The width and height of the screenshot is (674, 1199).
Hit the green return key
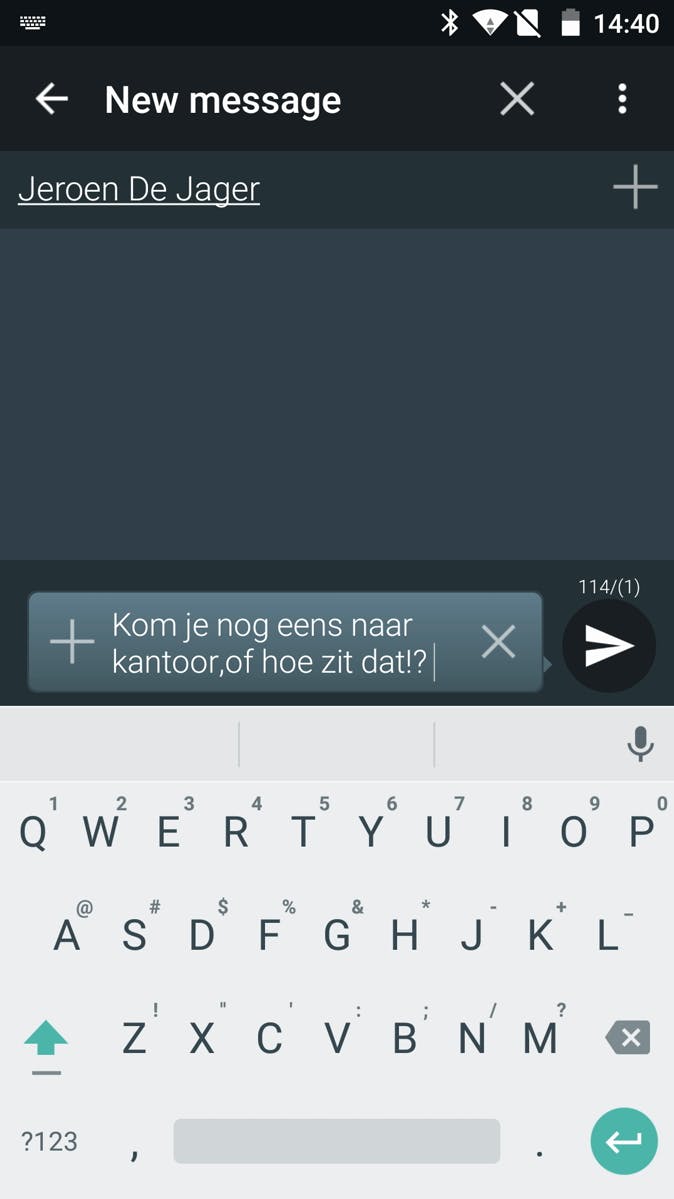click(624, 1141)
